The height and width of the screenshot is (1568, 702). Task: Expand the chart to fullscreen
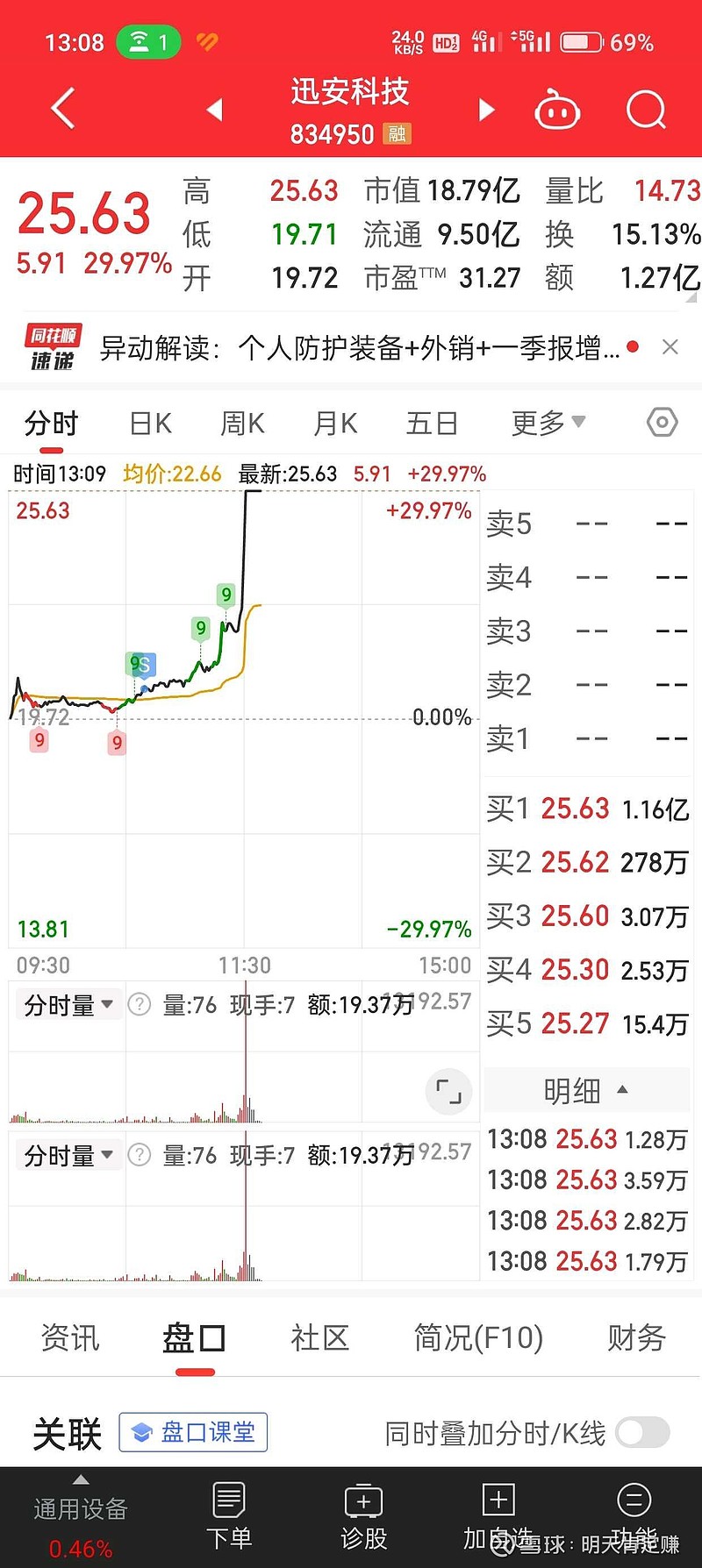[x=448, y=1092]
